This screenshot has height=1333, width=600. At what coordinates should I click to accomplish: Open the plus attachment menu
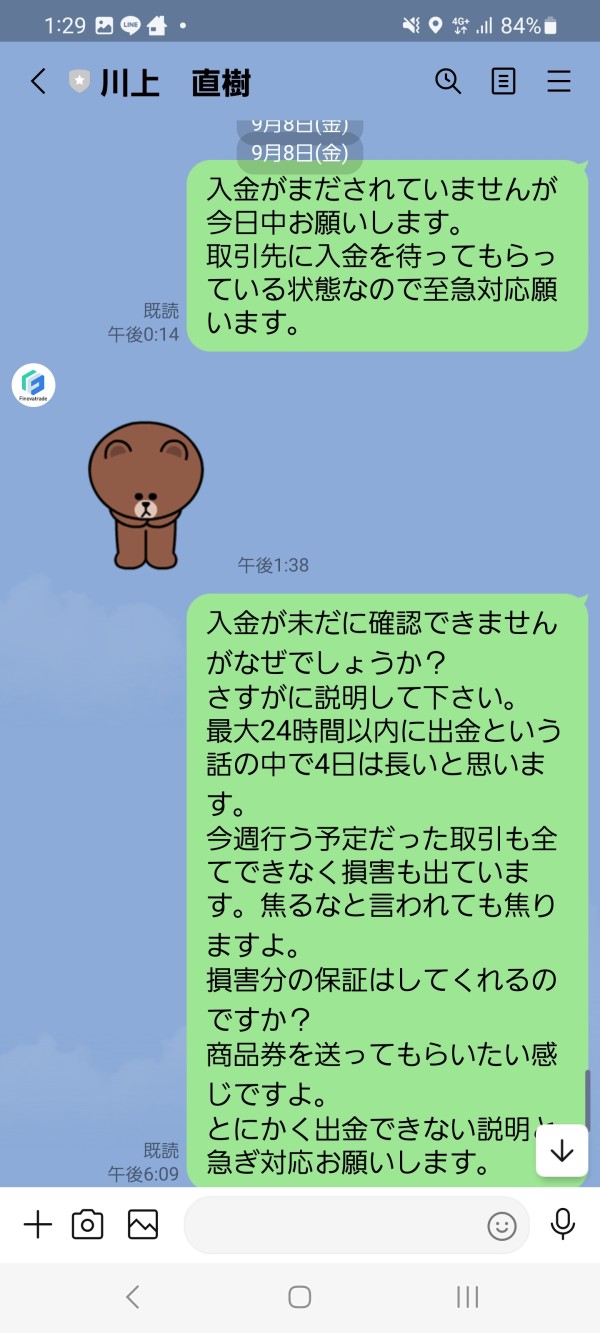(x=37, y=1224)
